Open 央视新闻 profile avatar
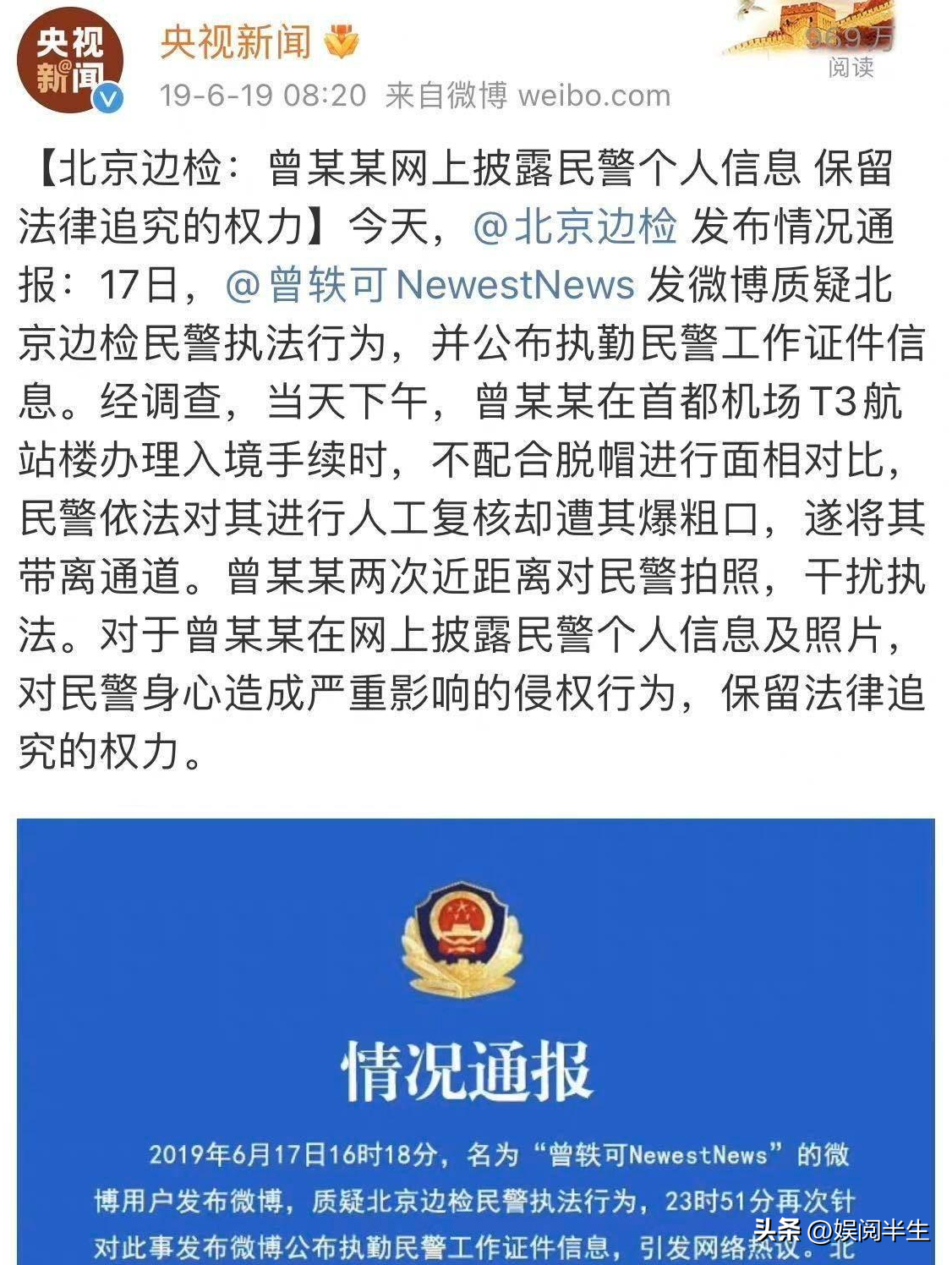 69,61
